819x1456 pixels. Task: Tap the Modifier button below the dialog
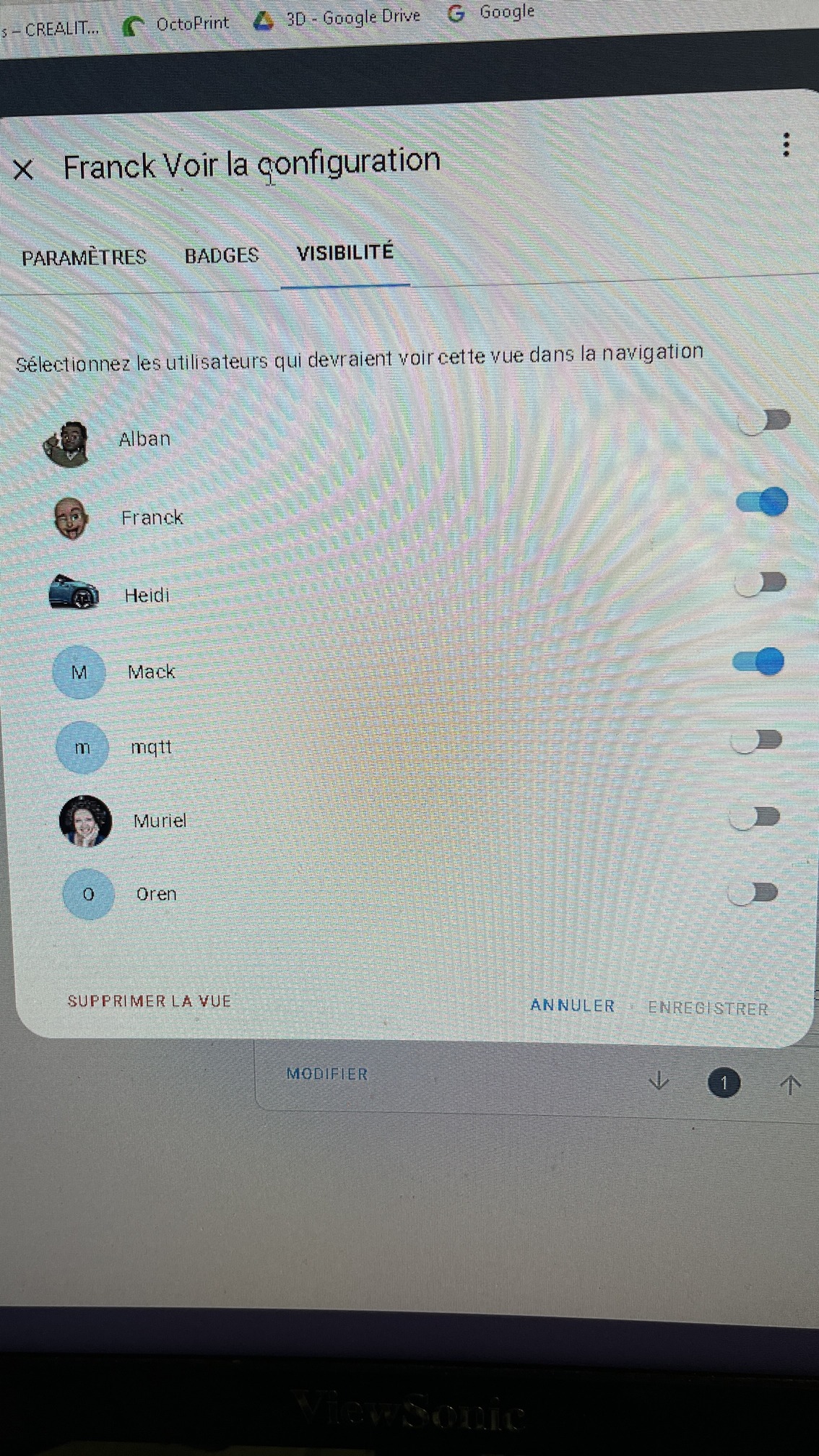(x=327, y=1074)
